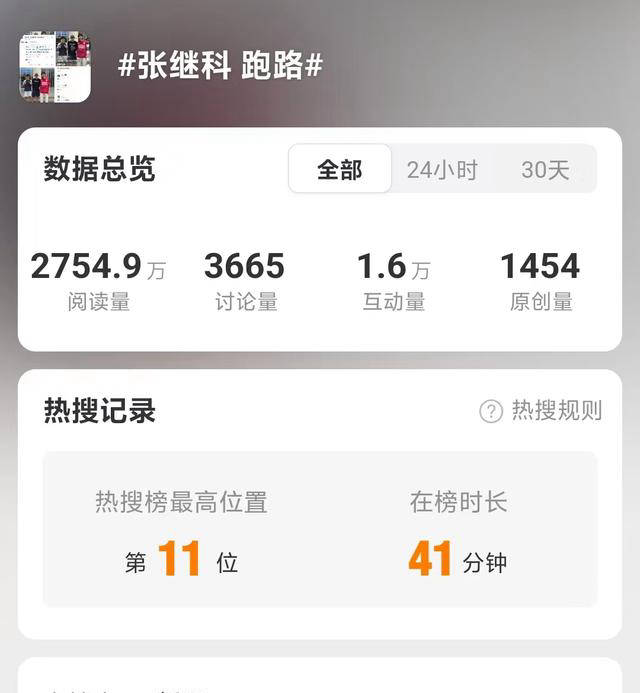Select the 全部 tab
640x693 pixels.
tap(340, 170)
